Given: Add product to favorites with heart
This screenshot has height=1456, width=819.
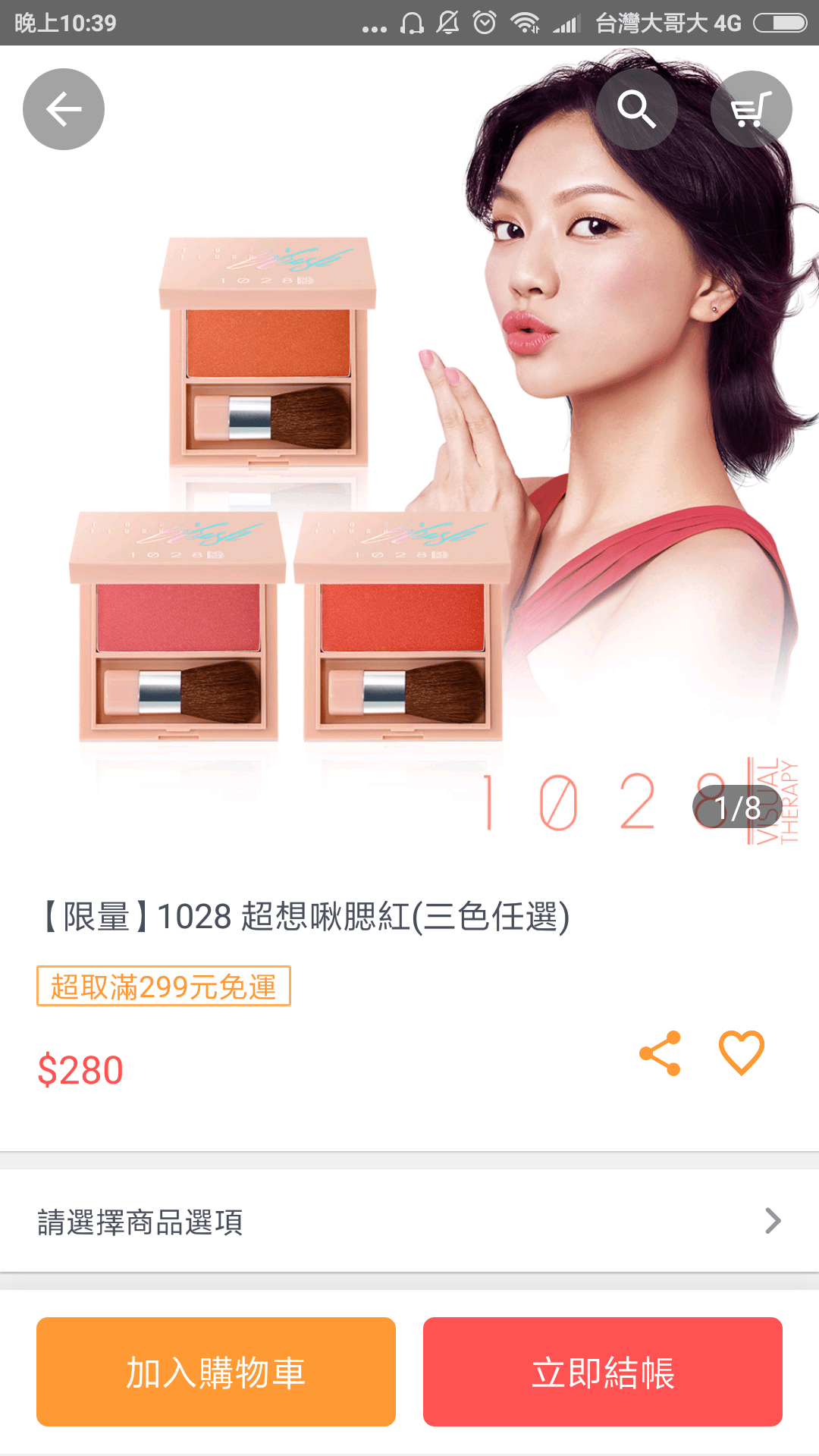Looking at the screenshot, I should pos(741,1053).
